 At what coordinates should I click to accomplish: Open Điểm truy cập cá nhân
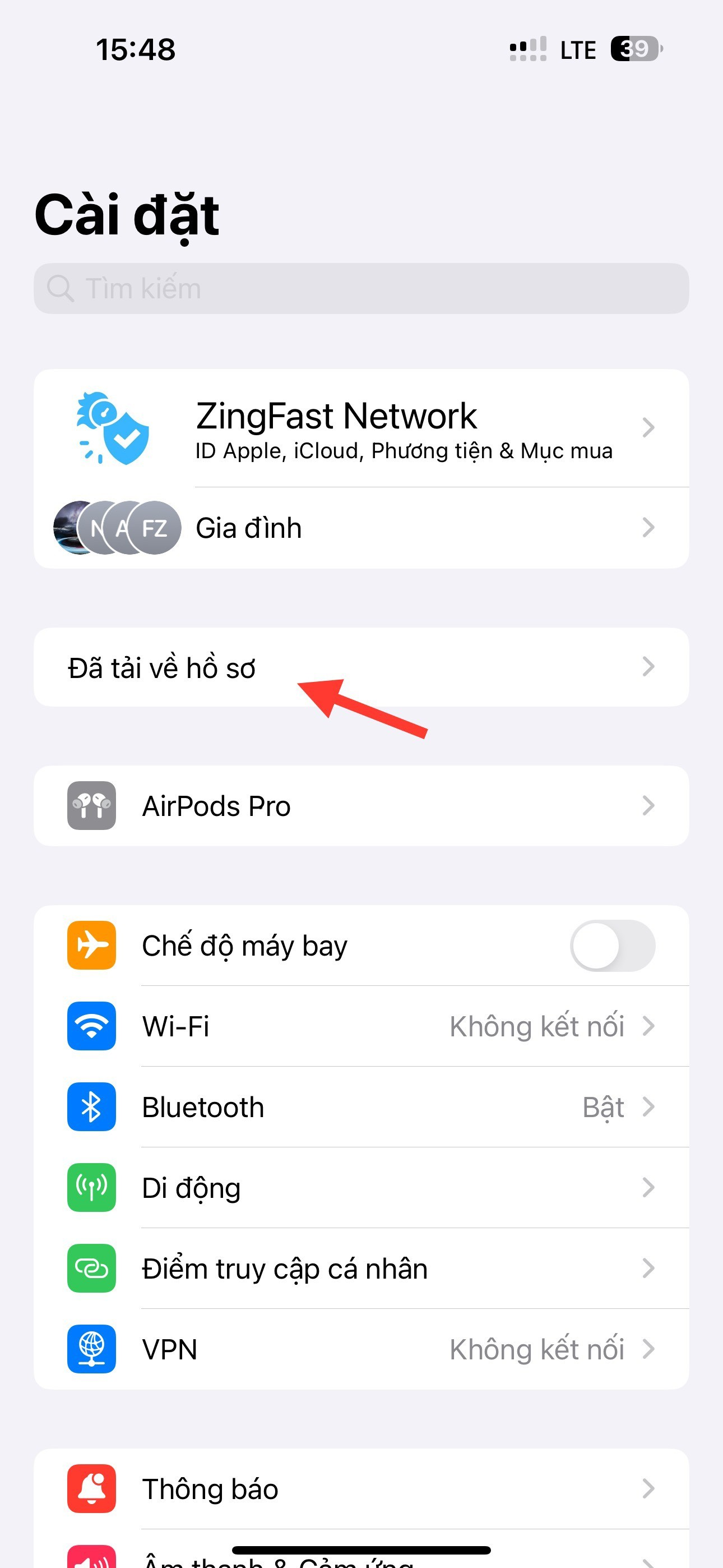[x=361, y=1269]
